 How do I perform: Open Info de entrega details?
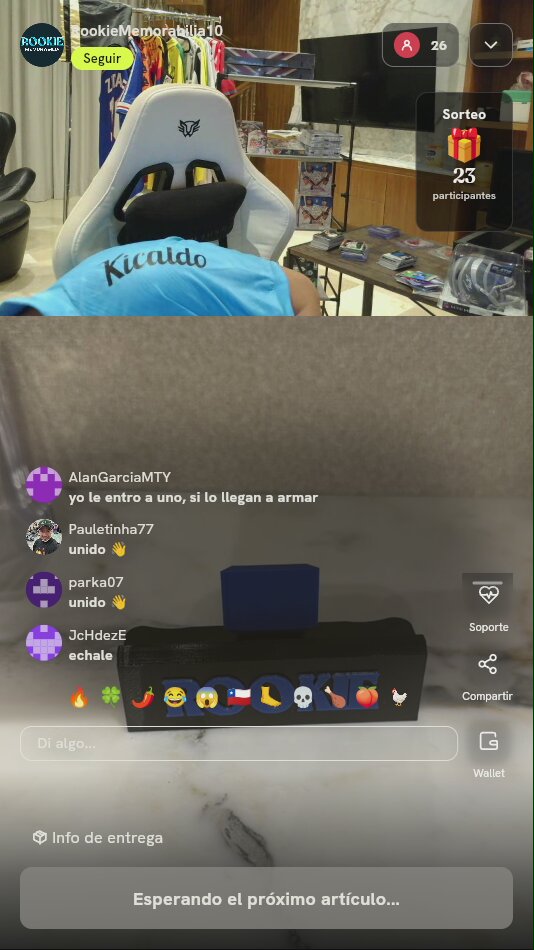pyautogui.click(x=98, y=838)
